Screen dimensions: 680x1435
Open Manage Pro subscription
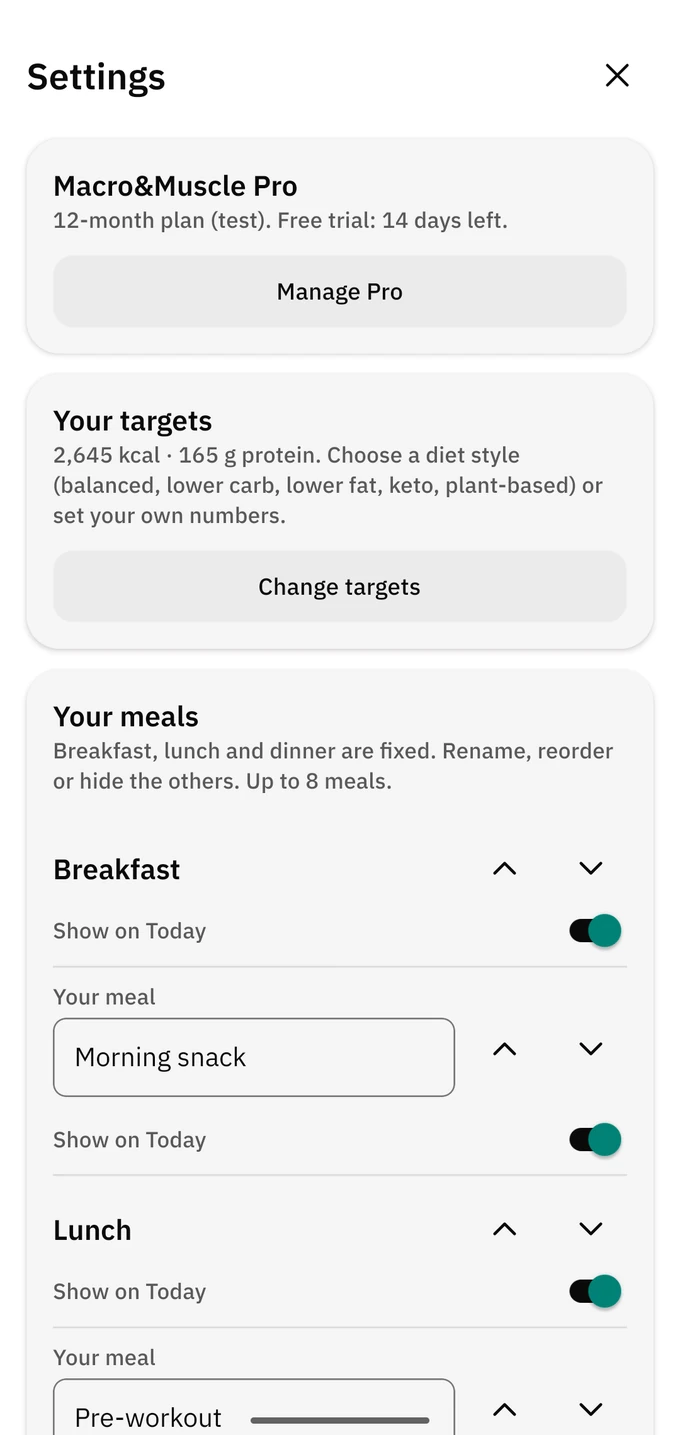pyautogui.click(x=340, y=291)
